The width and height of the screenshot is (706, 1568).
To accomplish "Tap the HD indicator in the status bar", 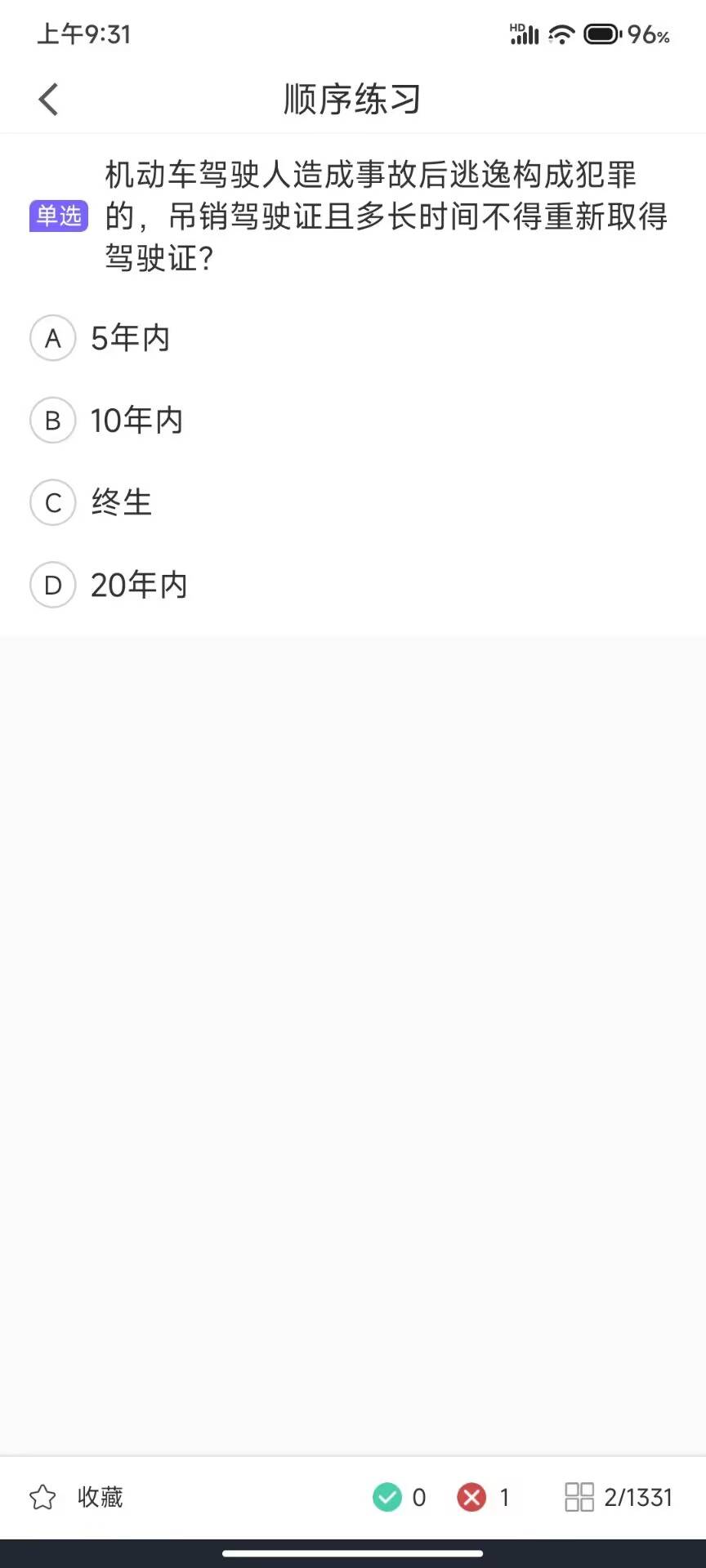I will 515,26.
